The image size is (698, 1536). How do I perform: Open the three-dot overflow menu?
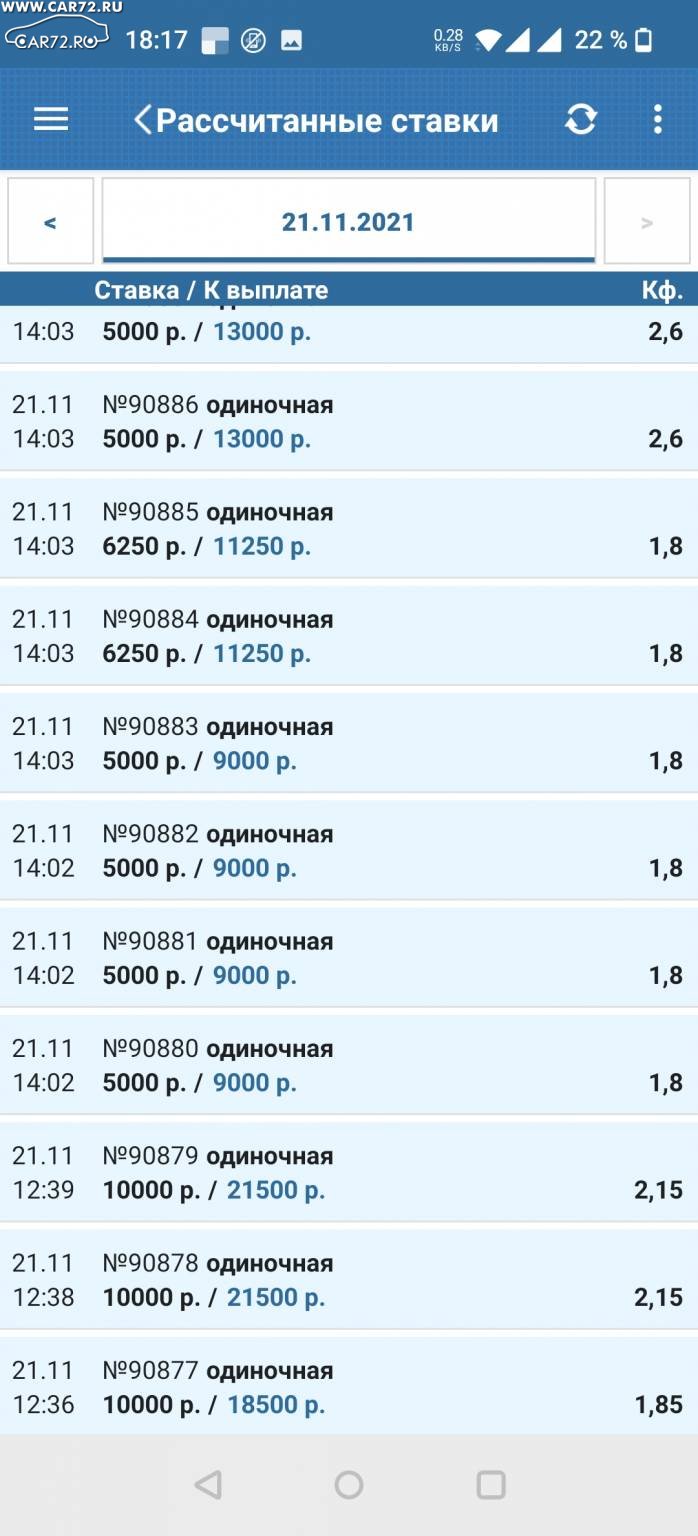tap(657, 120)
